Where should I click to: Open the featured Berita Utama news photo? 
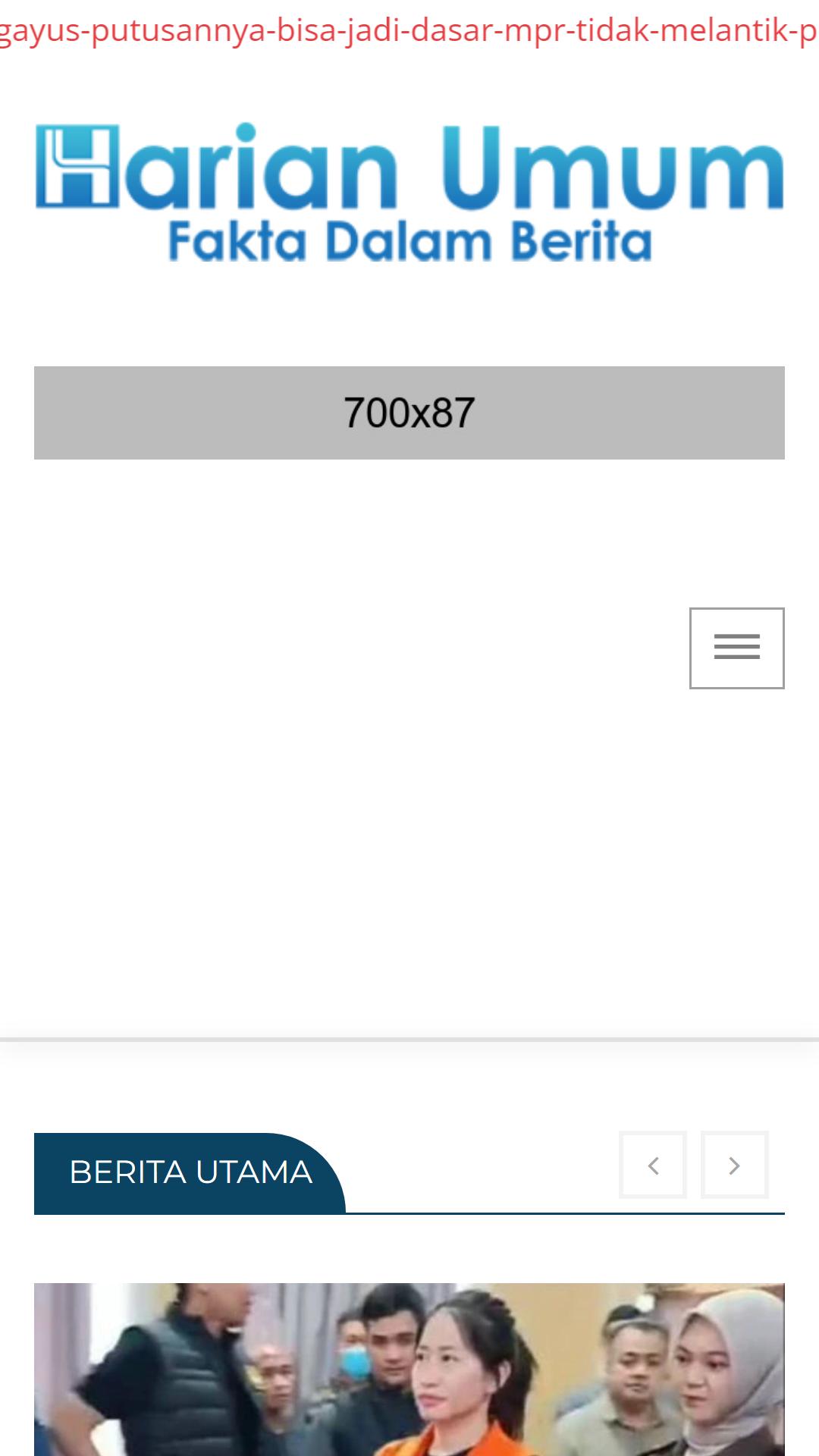(409, 1370)
